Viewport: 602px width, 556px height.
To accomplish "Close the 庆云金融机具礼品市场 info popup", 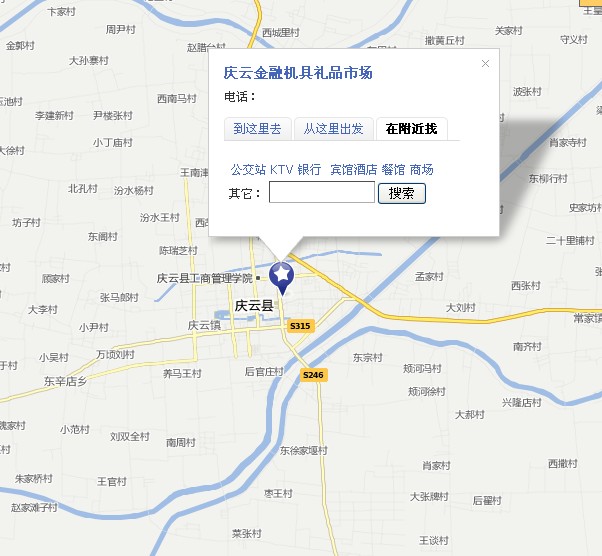I will pyautogui.click(x=486, y=64).
